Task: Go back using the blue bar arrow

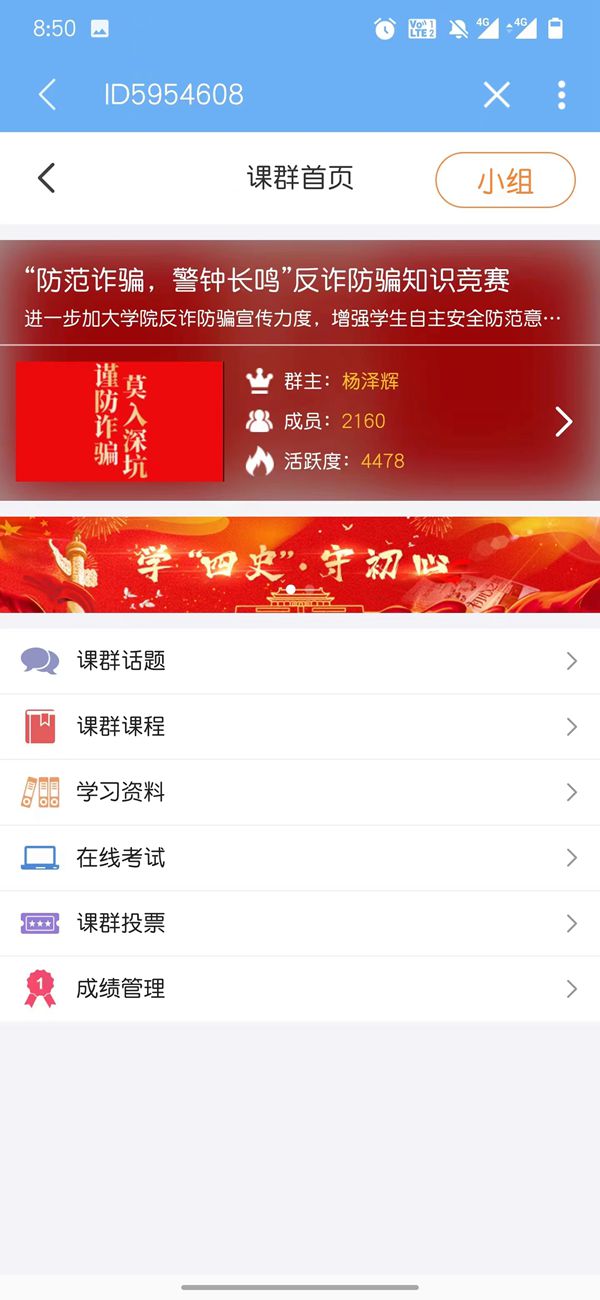Action: click(x=46, y=95)
